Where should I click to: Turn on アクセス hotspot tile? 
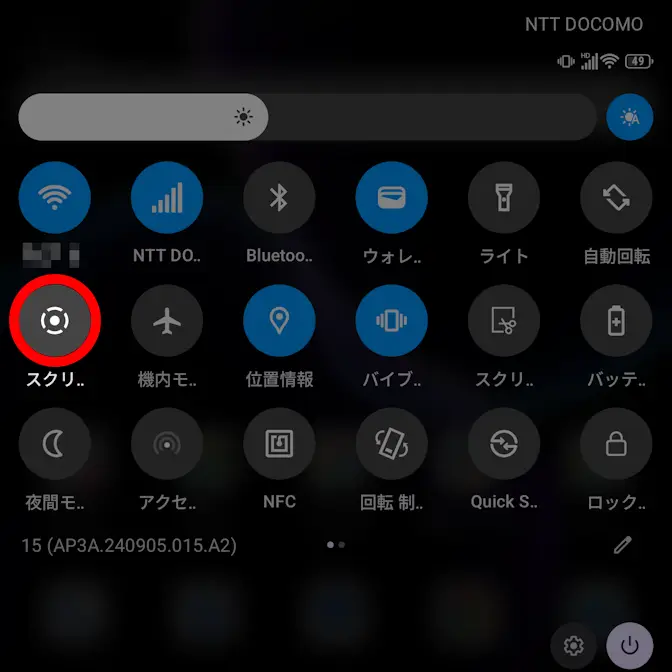point(167,443)
